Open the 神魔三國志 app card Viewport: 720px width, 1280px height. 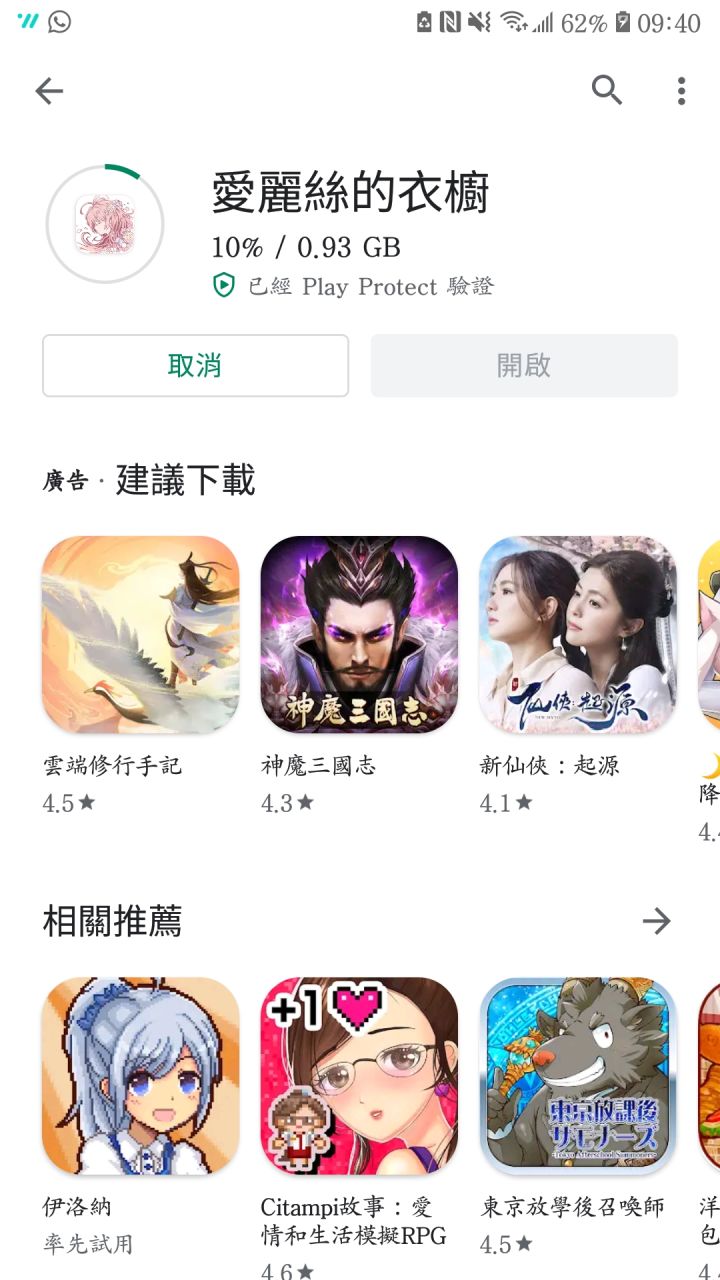359,677
